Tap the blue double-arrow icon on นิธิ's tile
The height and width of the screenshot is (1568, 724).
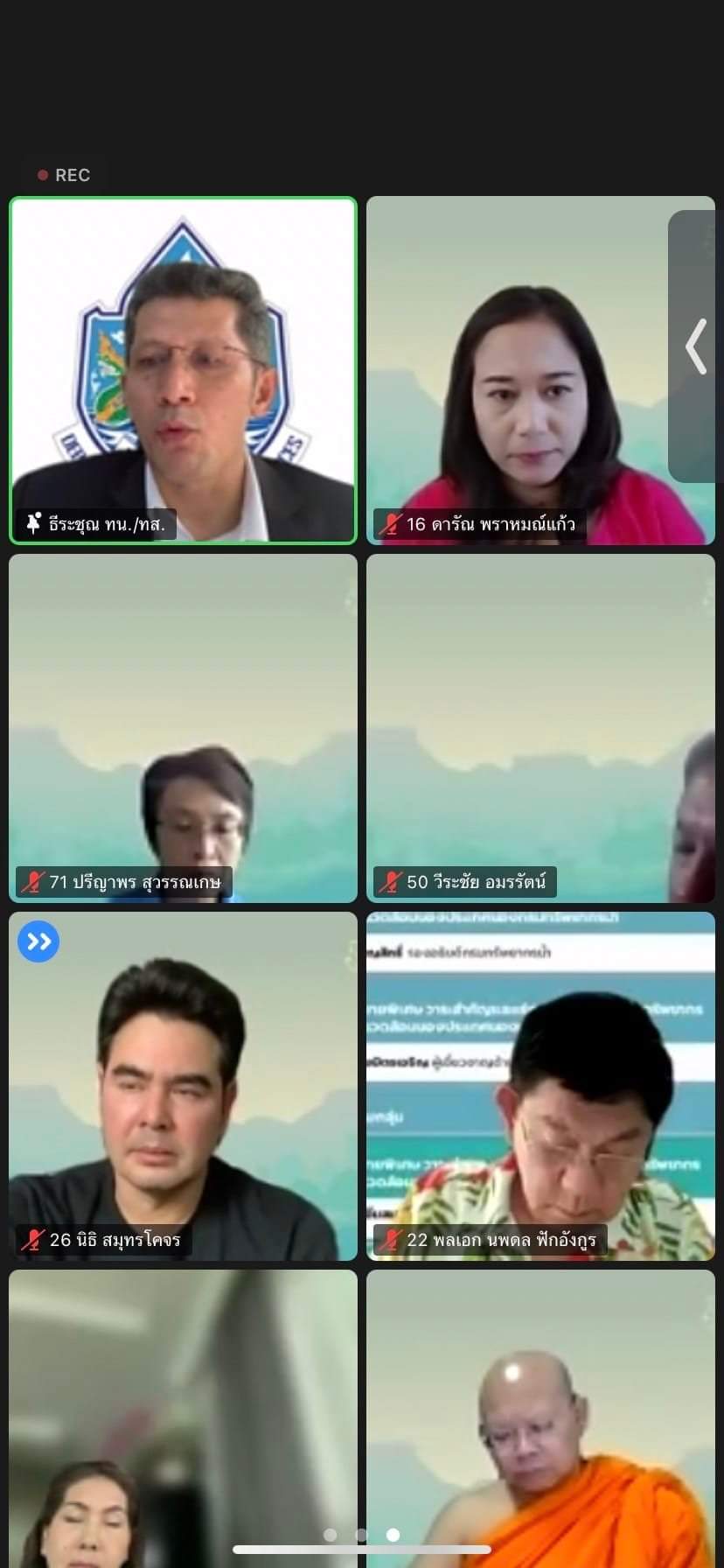coord(38,941)
